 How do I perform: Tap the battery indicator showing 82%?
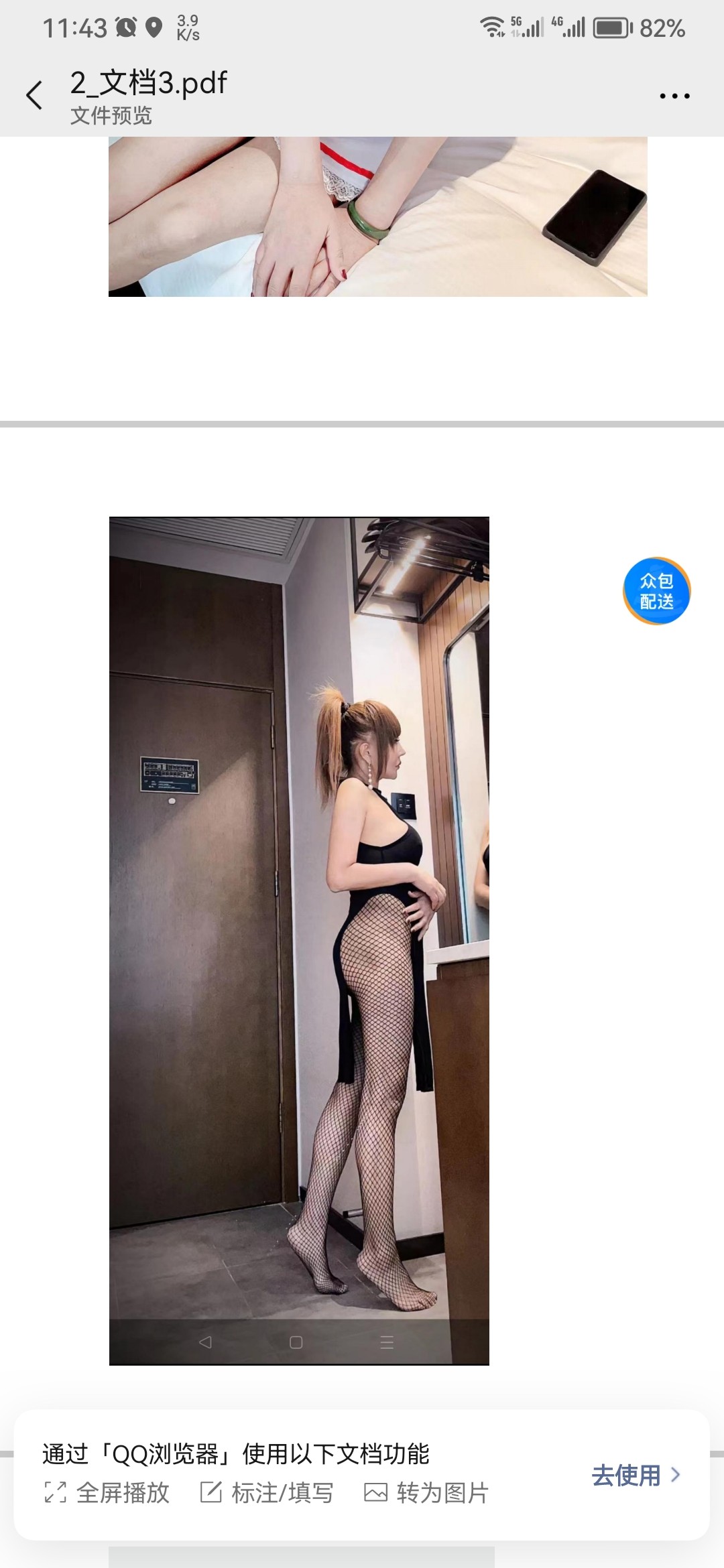click(x=611, y=27)
